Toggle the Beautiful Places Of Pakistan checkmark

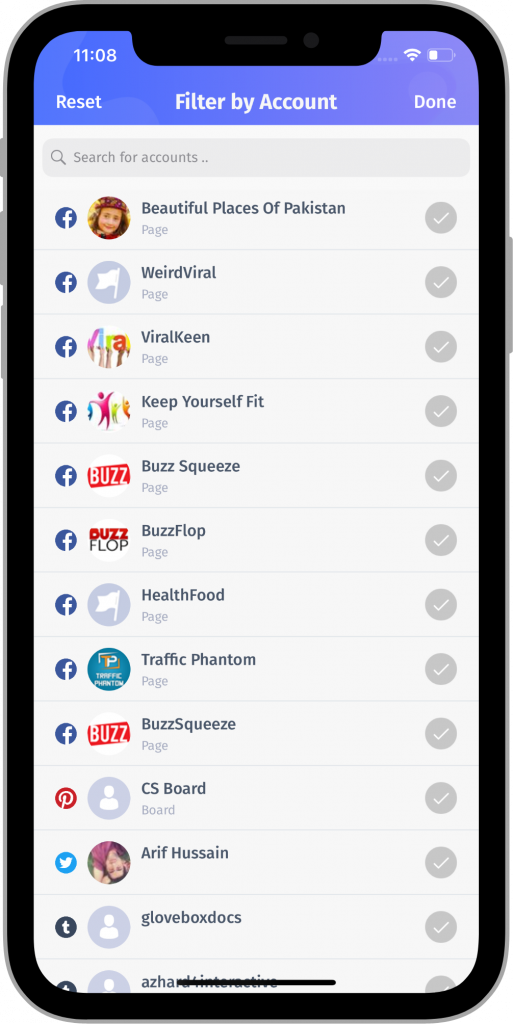[x=441, y=217]
